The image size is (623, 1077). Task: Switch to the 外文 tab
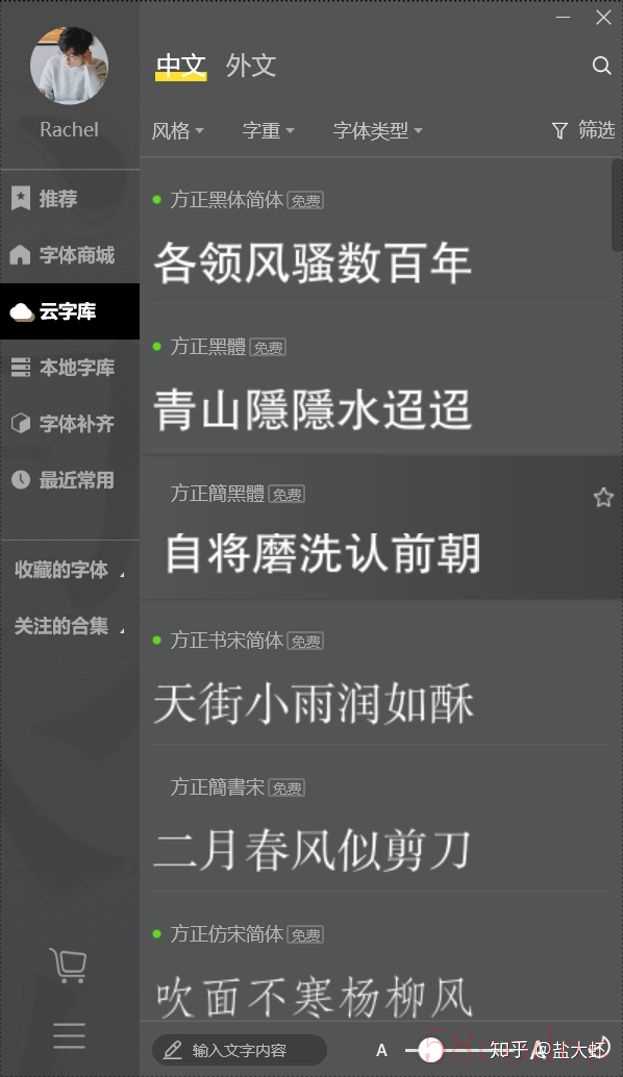[250, 66]
